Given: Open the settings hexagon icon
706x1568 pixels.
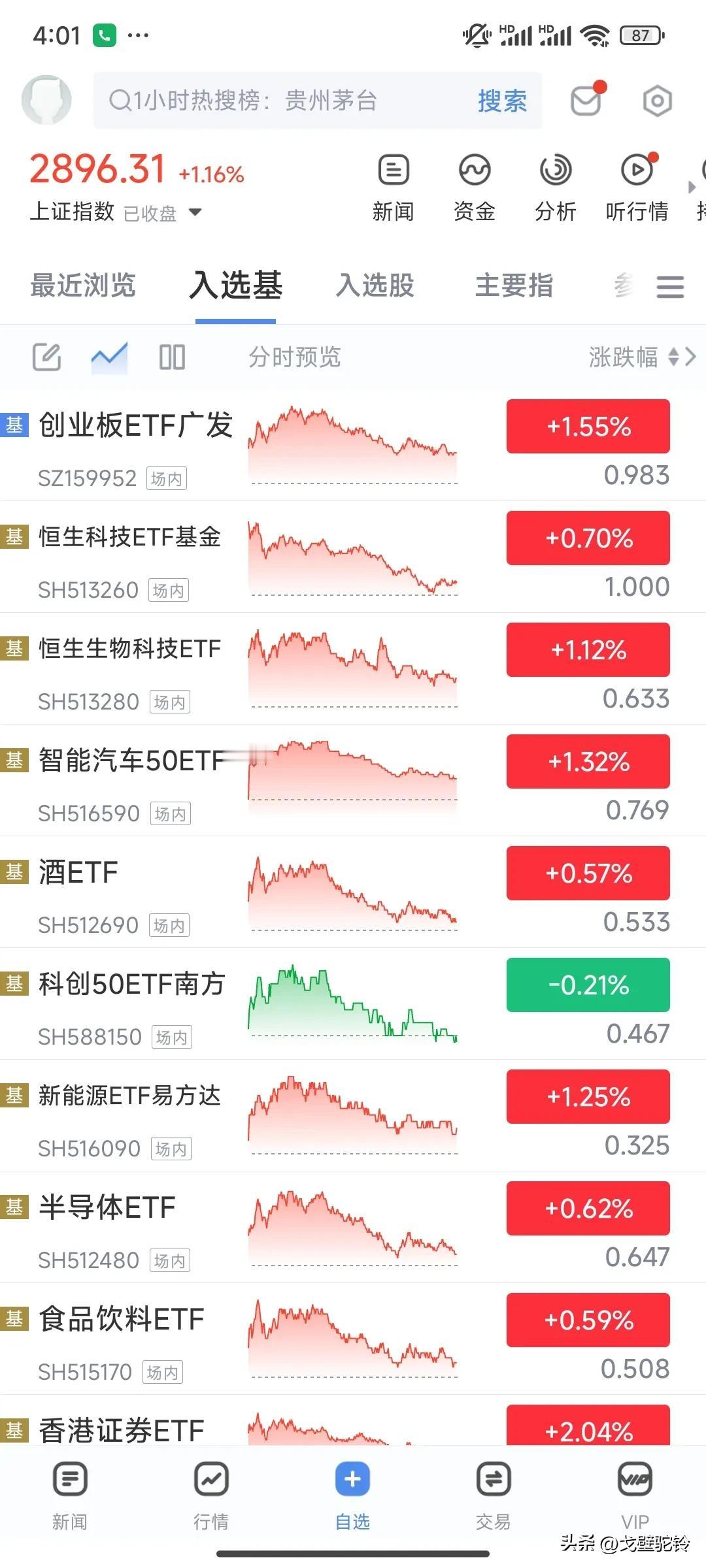Looking at the screenshot, I should 657,101.
